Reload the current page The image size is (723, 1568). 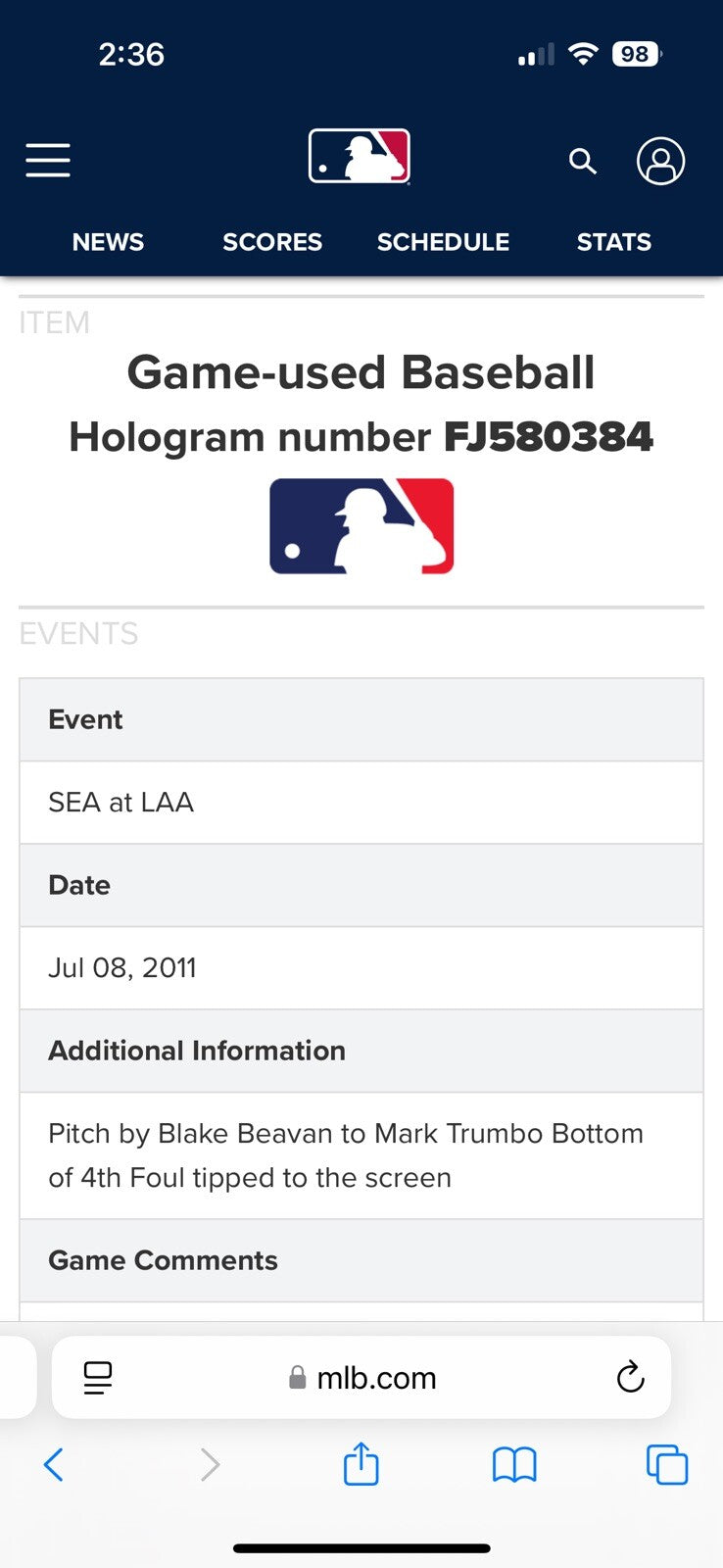(630, 1377)
